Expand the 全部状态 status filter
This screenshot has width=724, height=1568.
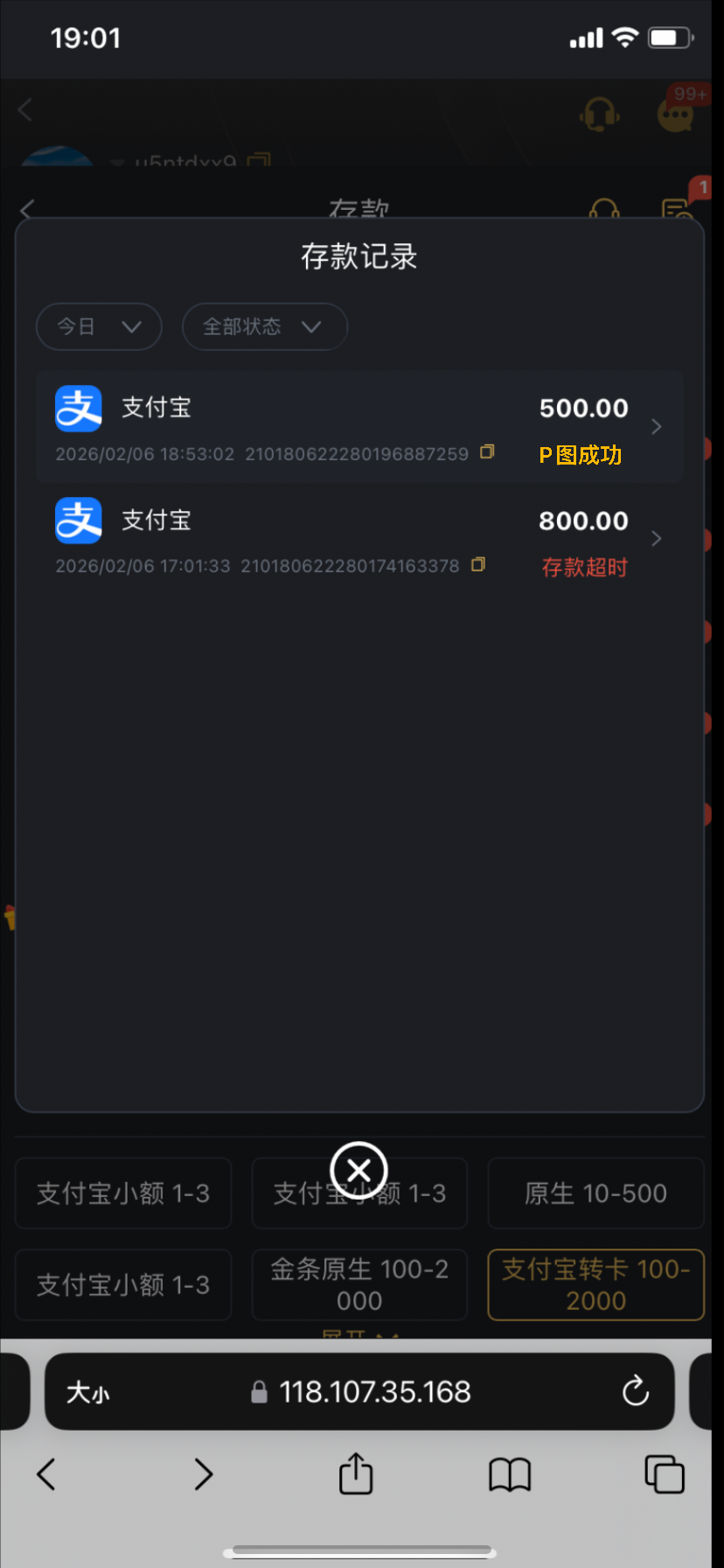264,327
